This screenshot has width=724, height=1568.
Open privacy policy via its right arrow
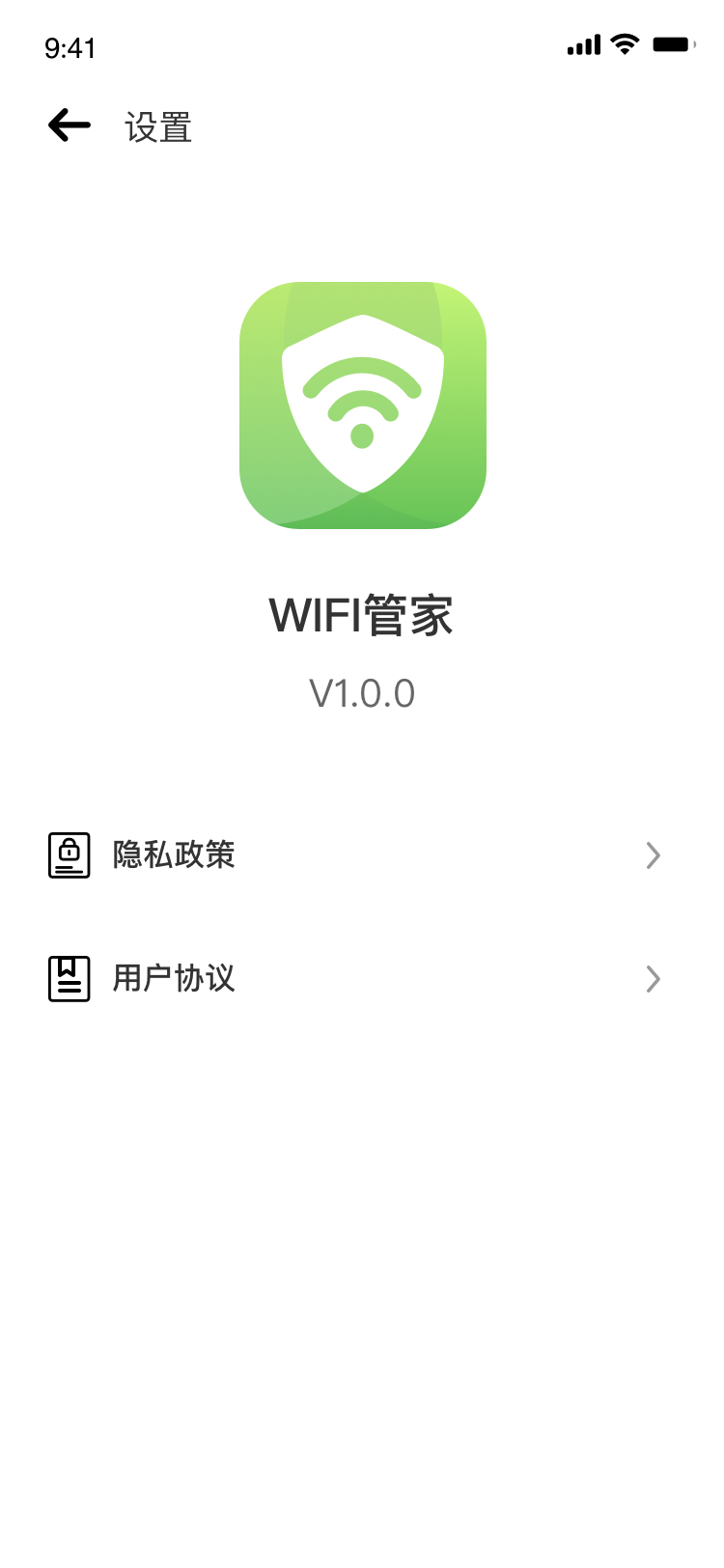pos(654,854)
